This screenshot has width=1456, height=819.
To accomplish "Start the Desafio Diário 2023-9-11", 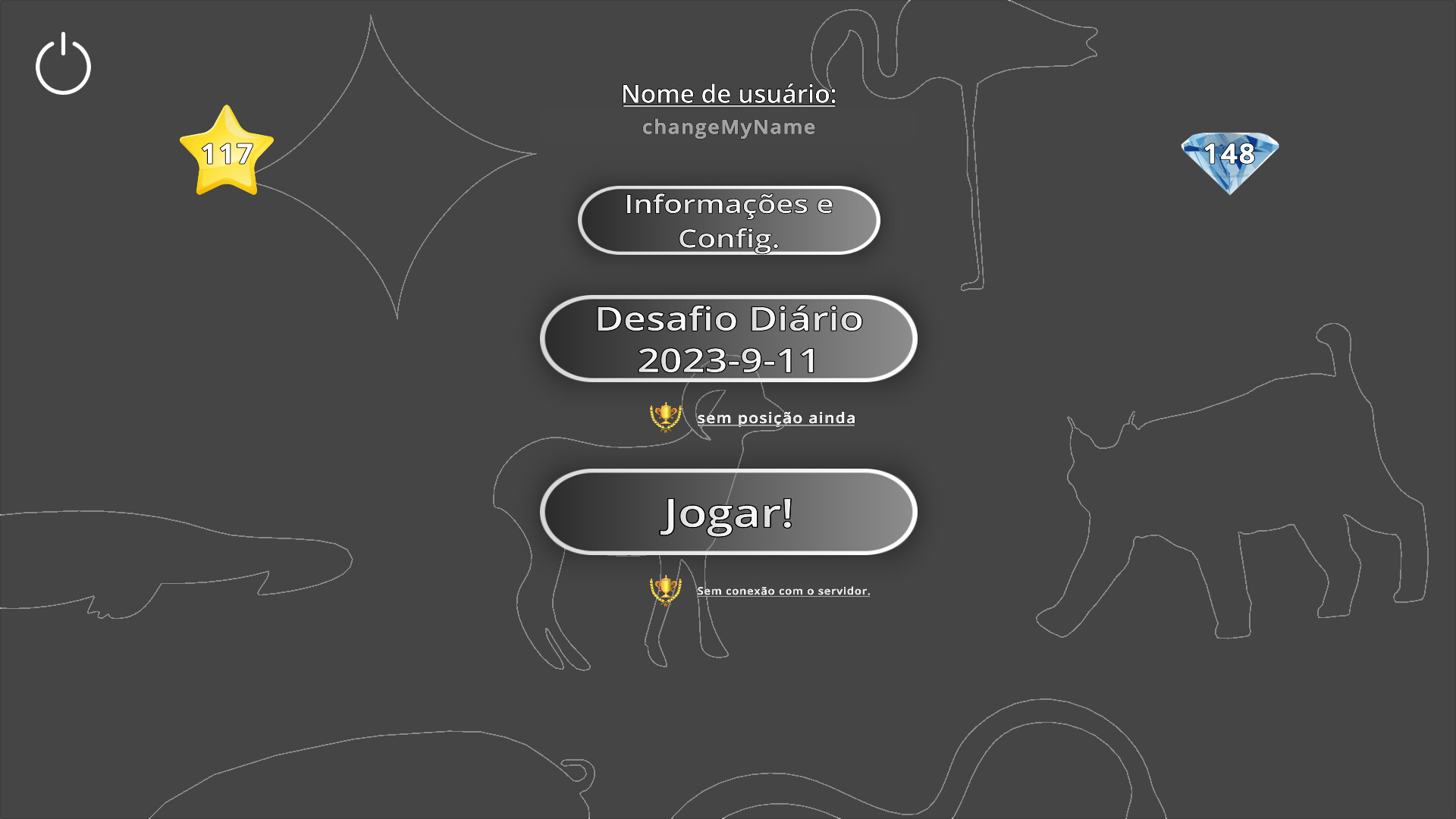I will coord(728,339).
